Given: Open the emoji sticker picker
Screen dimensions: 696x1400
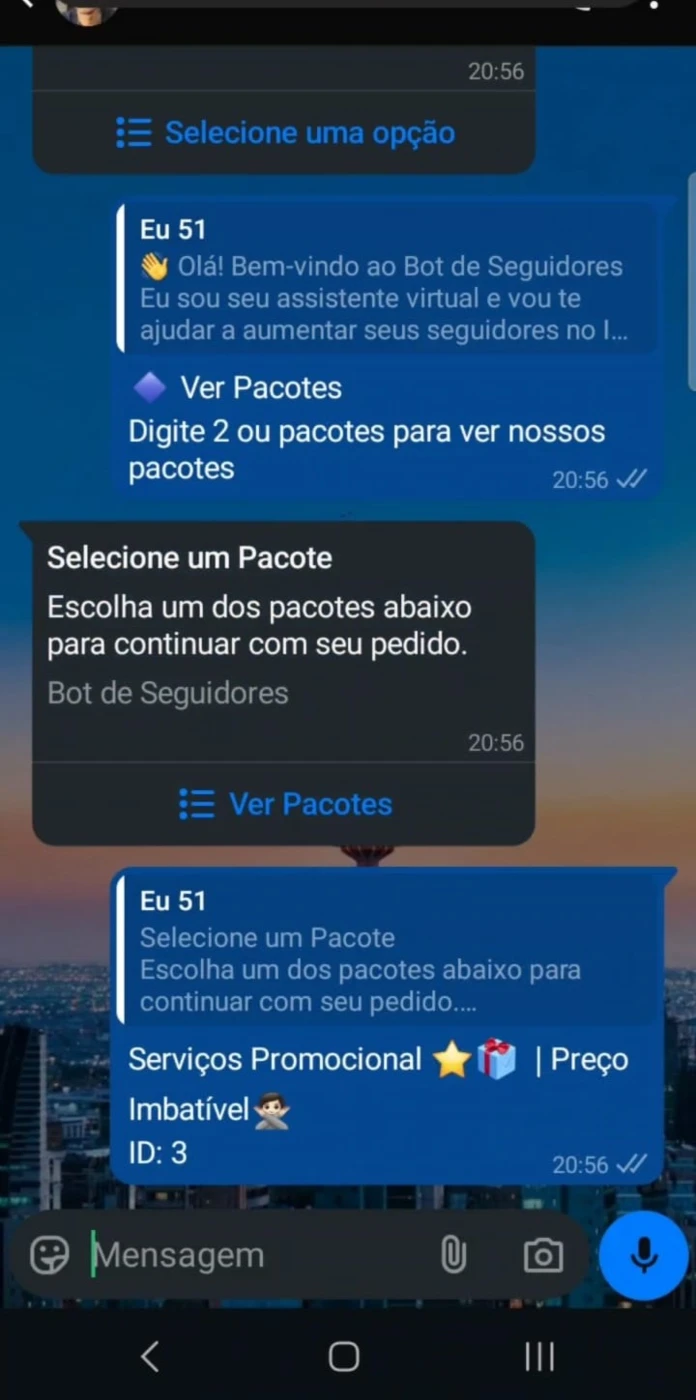Looking at the screenshot, I should (50, 1255).
